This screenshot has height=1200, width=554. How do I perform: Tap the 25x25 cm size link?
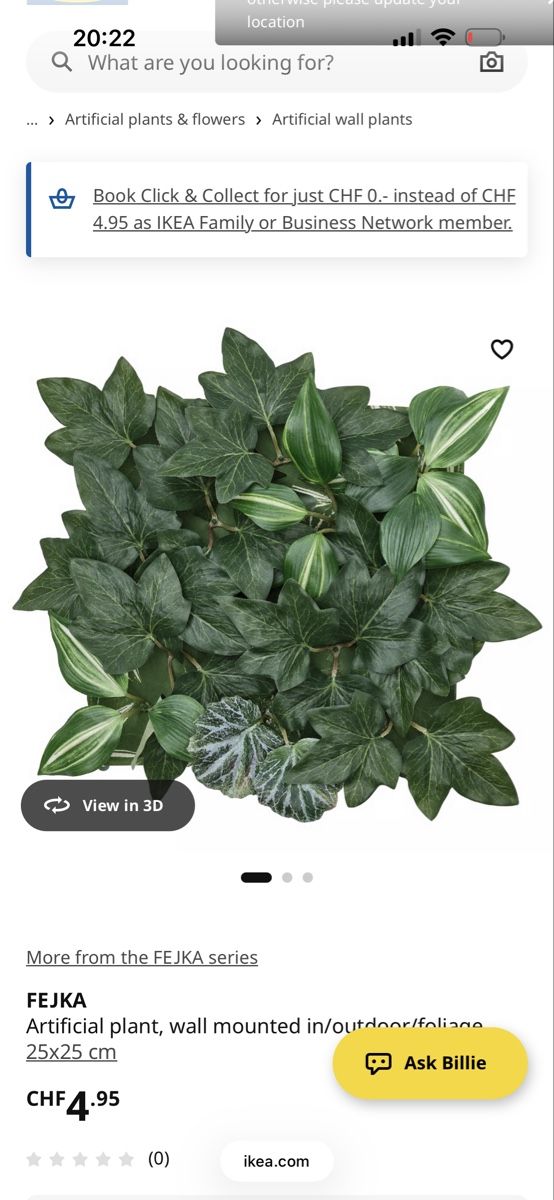[71, 1051]
